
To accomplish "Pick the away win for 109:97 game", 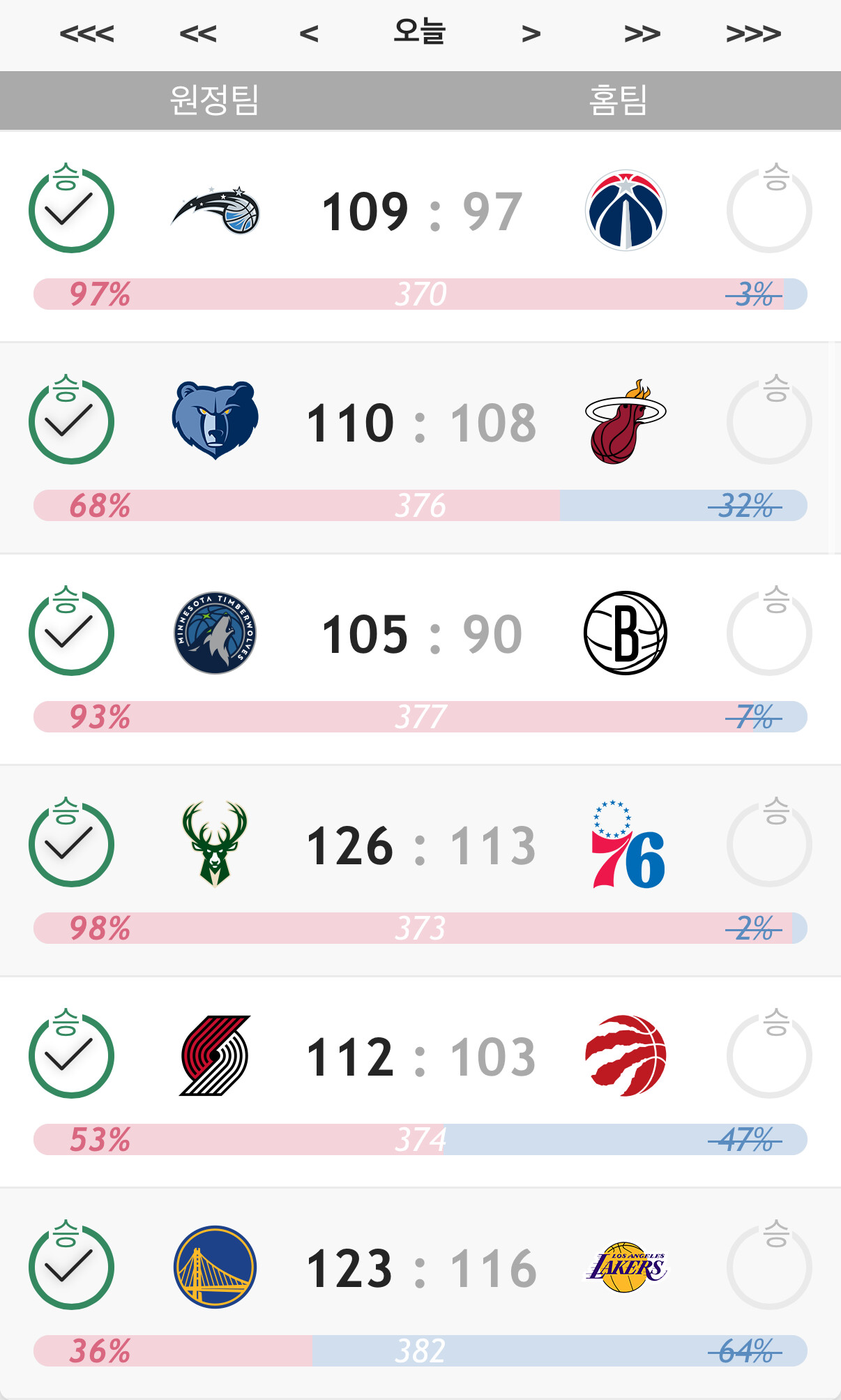I will point(71,208).
